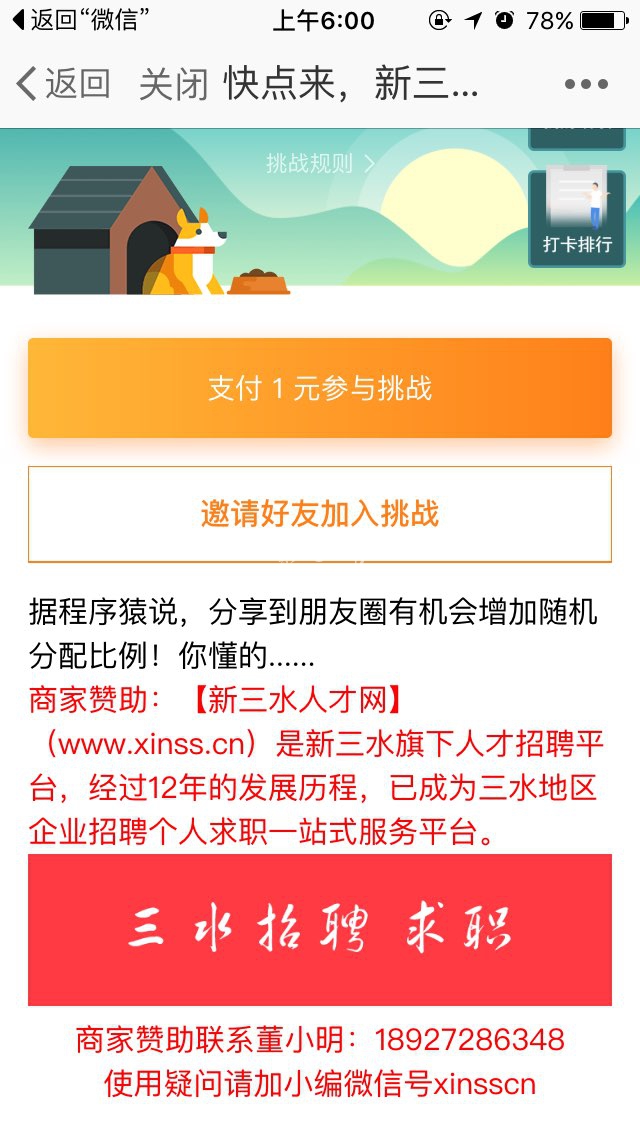
Task: Open the 挑战规则 challenge rules
Action: click(320, 163)
